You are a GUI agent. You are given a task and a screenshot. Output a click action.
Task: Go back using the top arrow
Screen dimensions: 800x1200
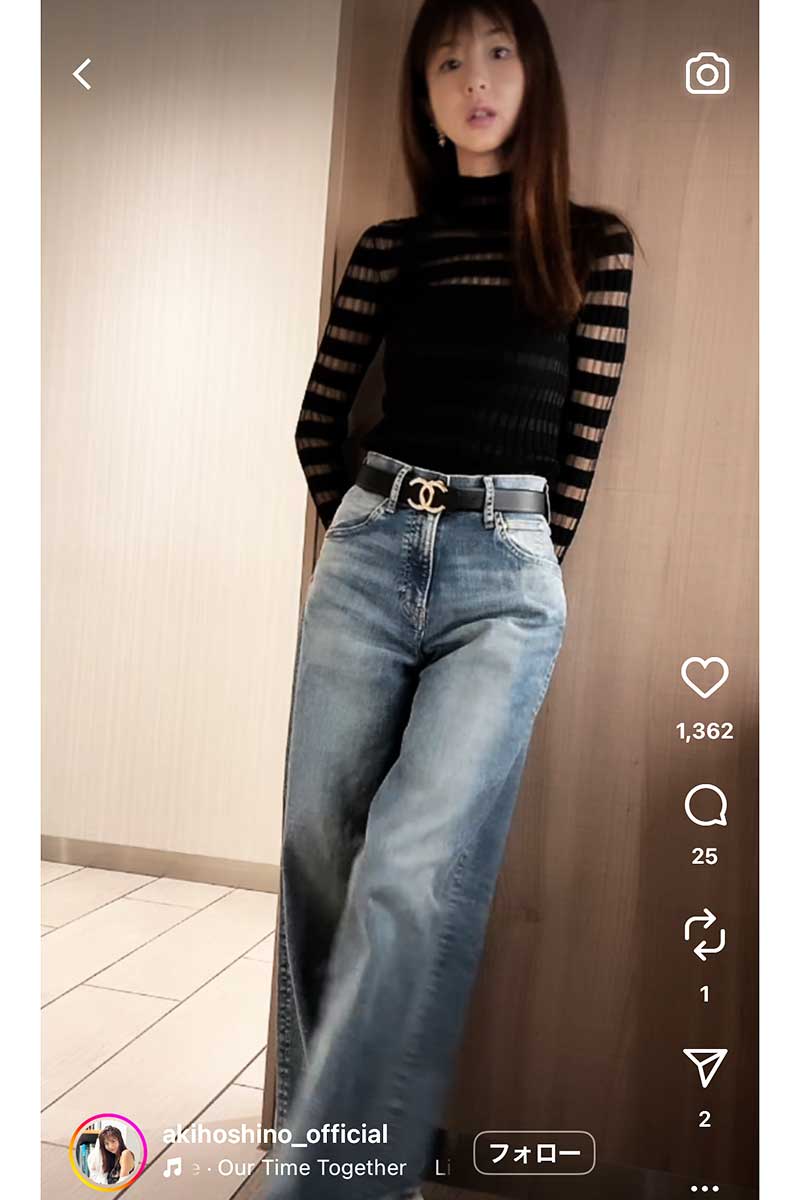pos(82,74)
